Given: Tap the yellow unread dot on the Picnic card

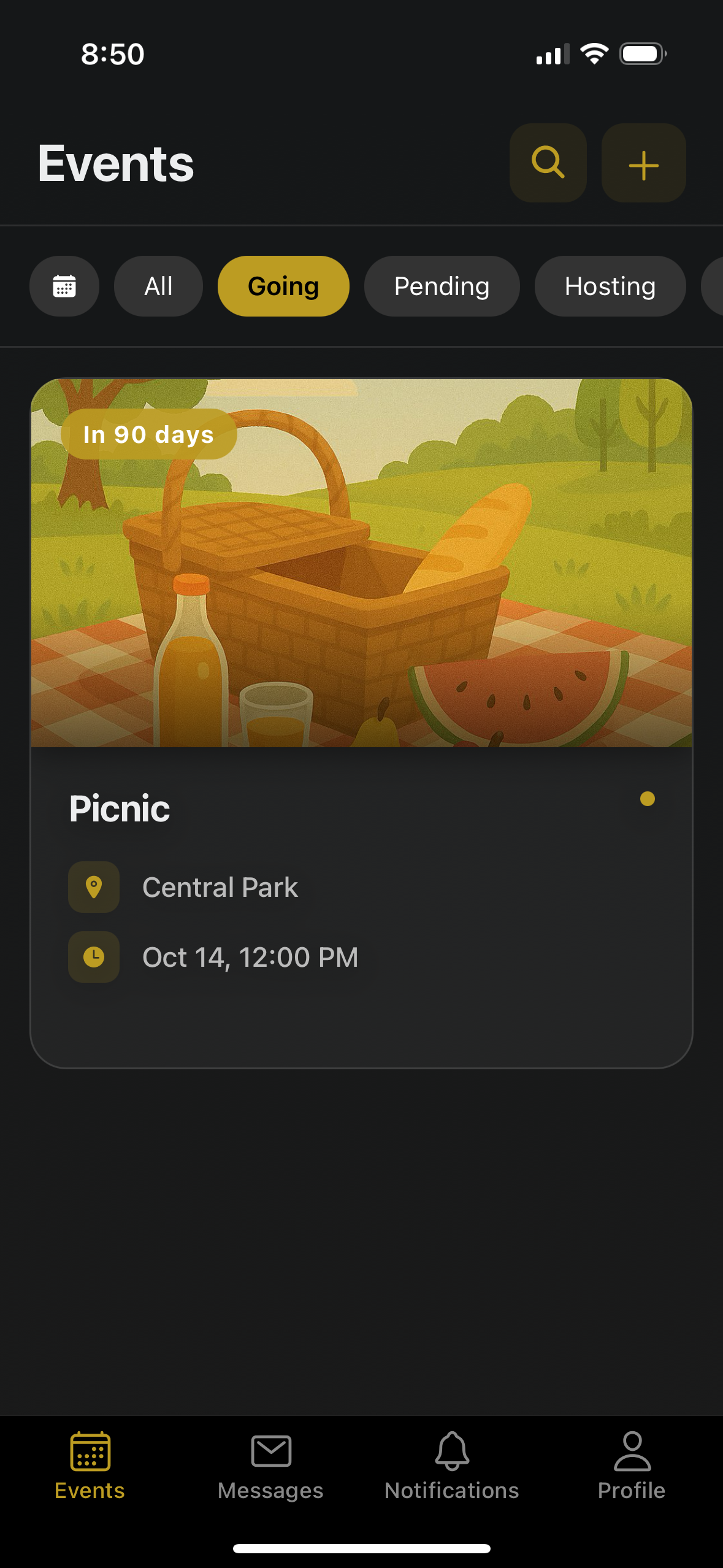Looking at the screenshot, I should pos(648,799).
